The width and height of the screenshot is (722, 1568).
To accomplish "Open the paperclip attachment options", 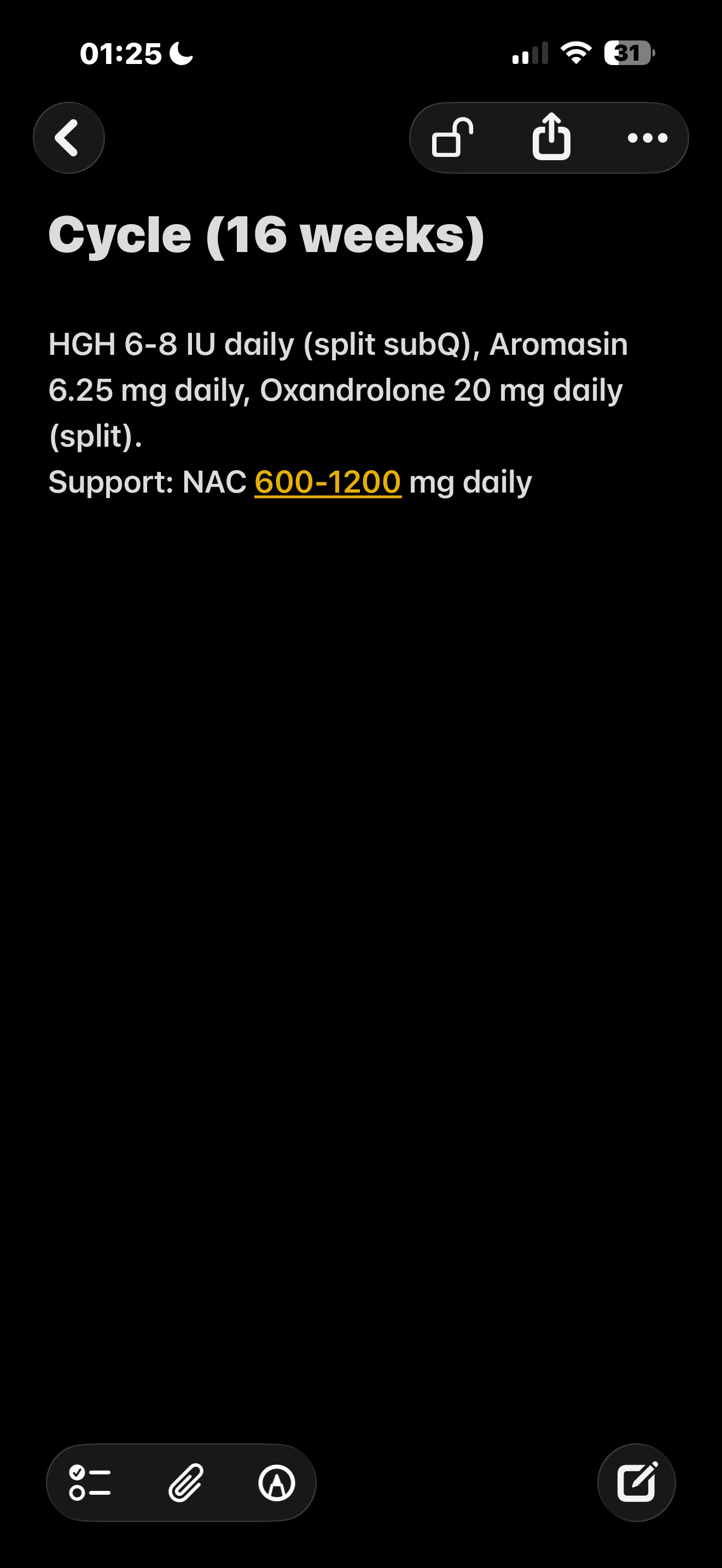I will (x=185, y=1483).
